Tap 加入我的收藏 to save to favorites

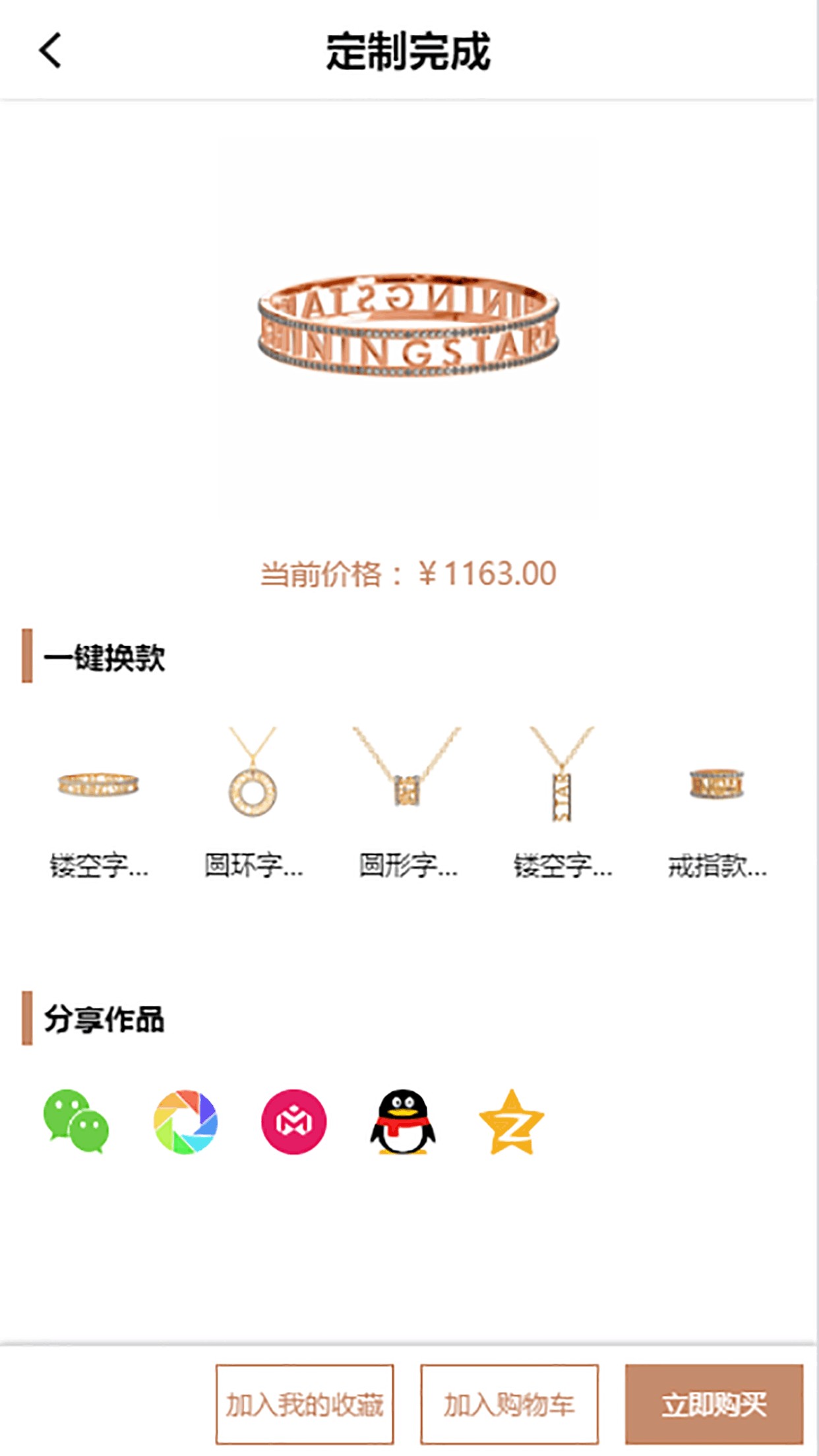click(x=305, y=1404)
